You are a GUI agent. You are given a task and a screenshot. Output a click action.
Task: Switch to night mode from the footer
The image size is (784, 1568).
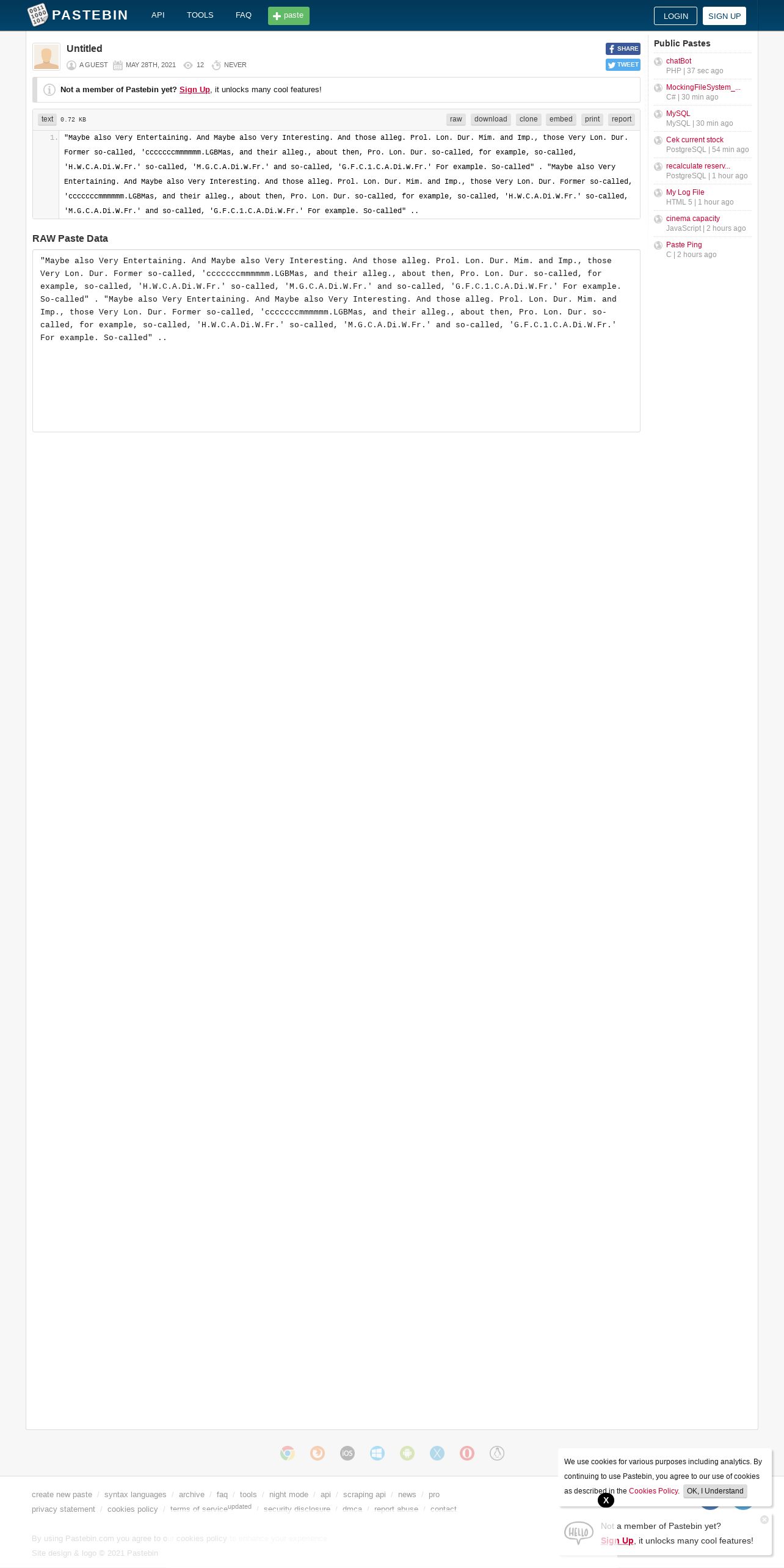coord(289,1495)
